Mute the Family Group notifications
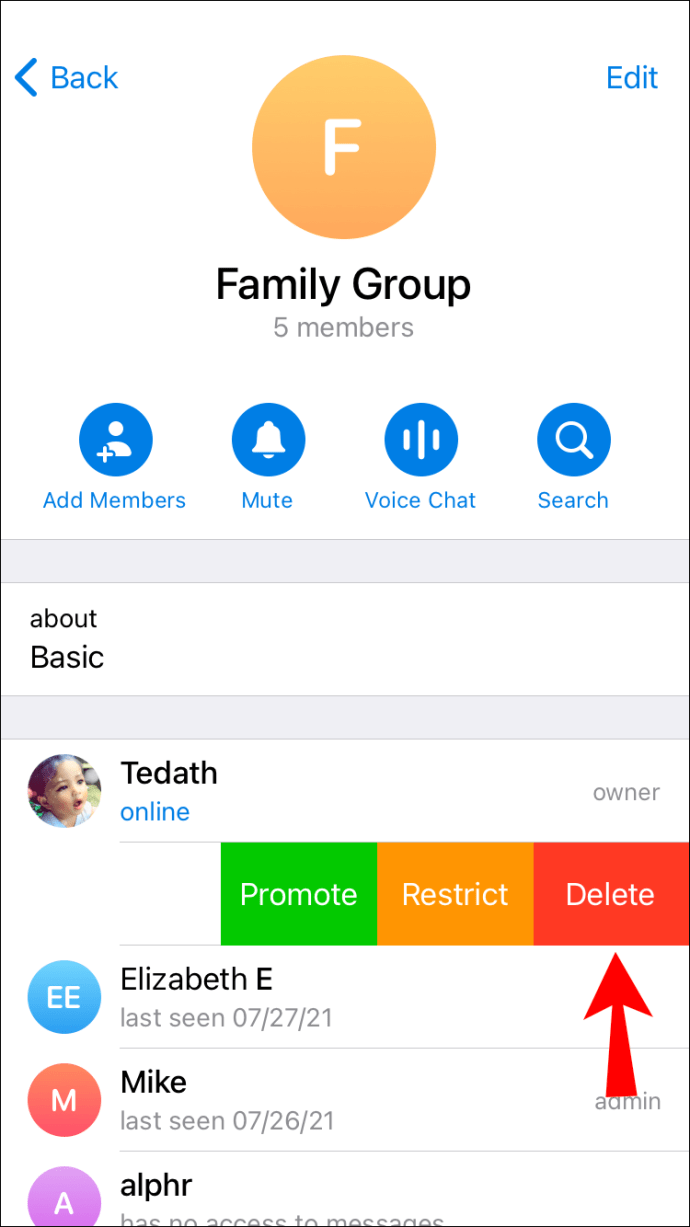This screenshot has width=690, height=1227. point(268,439)
